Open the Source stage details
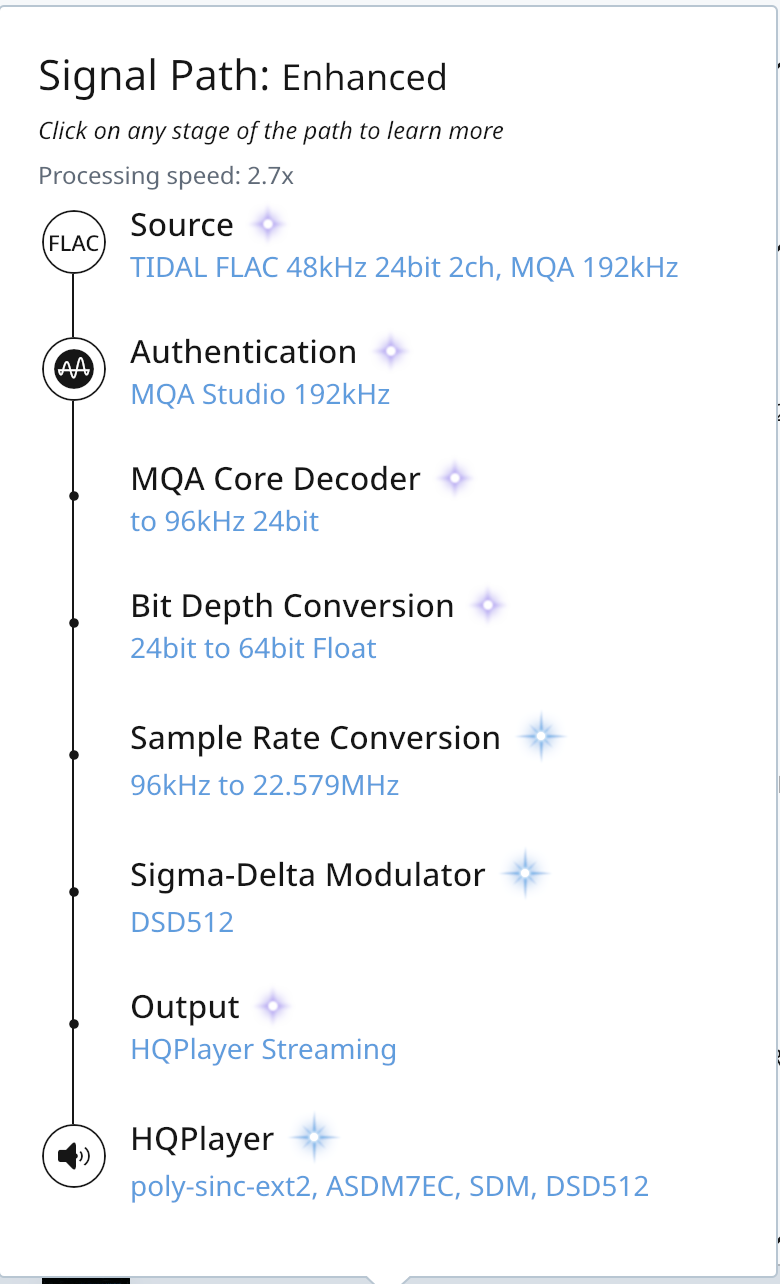 pyautogui.click(x=404, y=245)
